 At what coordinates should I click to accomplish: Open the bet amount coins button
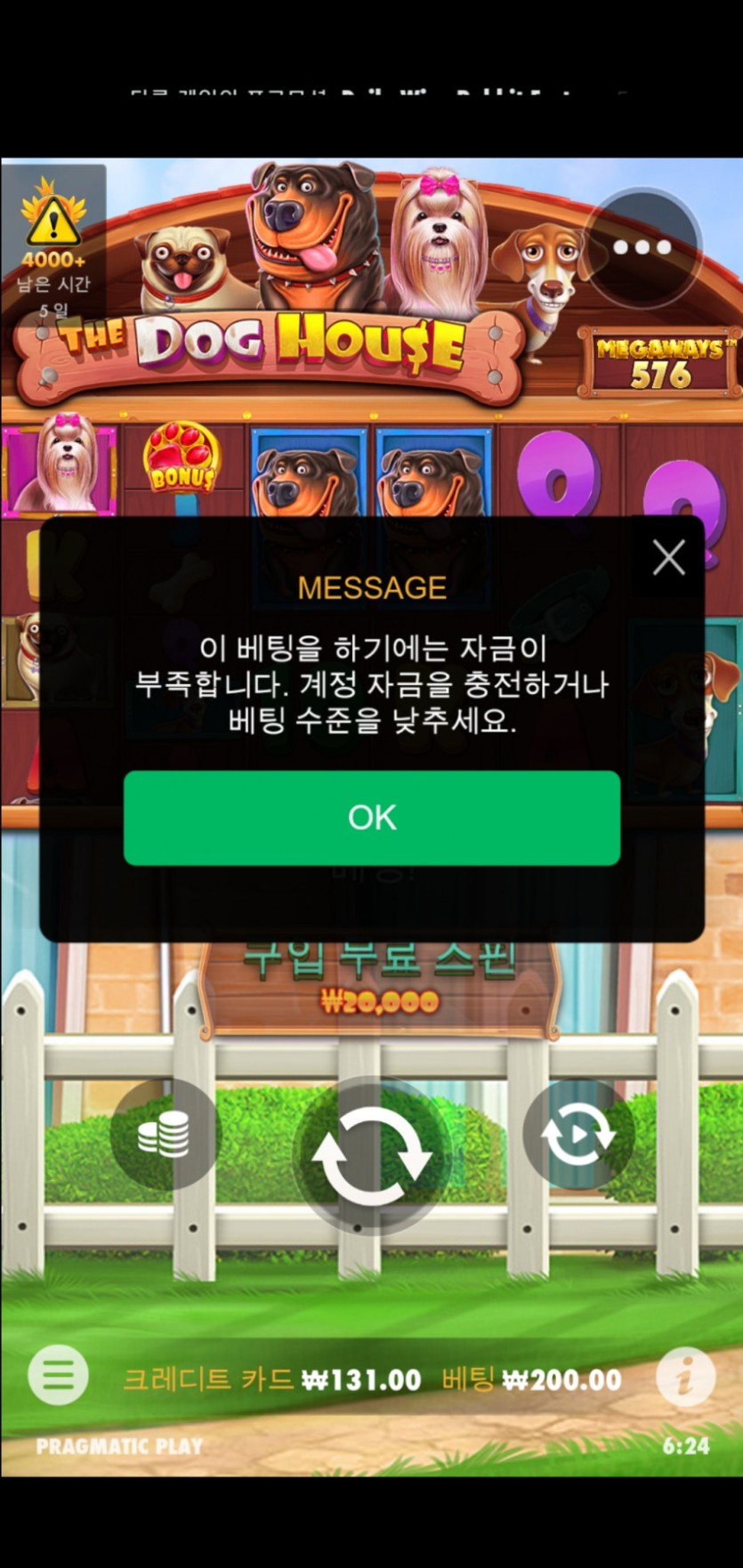point(165,1135)
